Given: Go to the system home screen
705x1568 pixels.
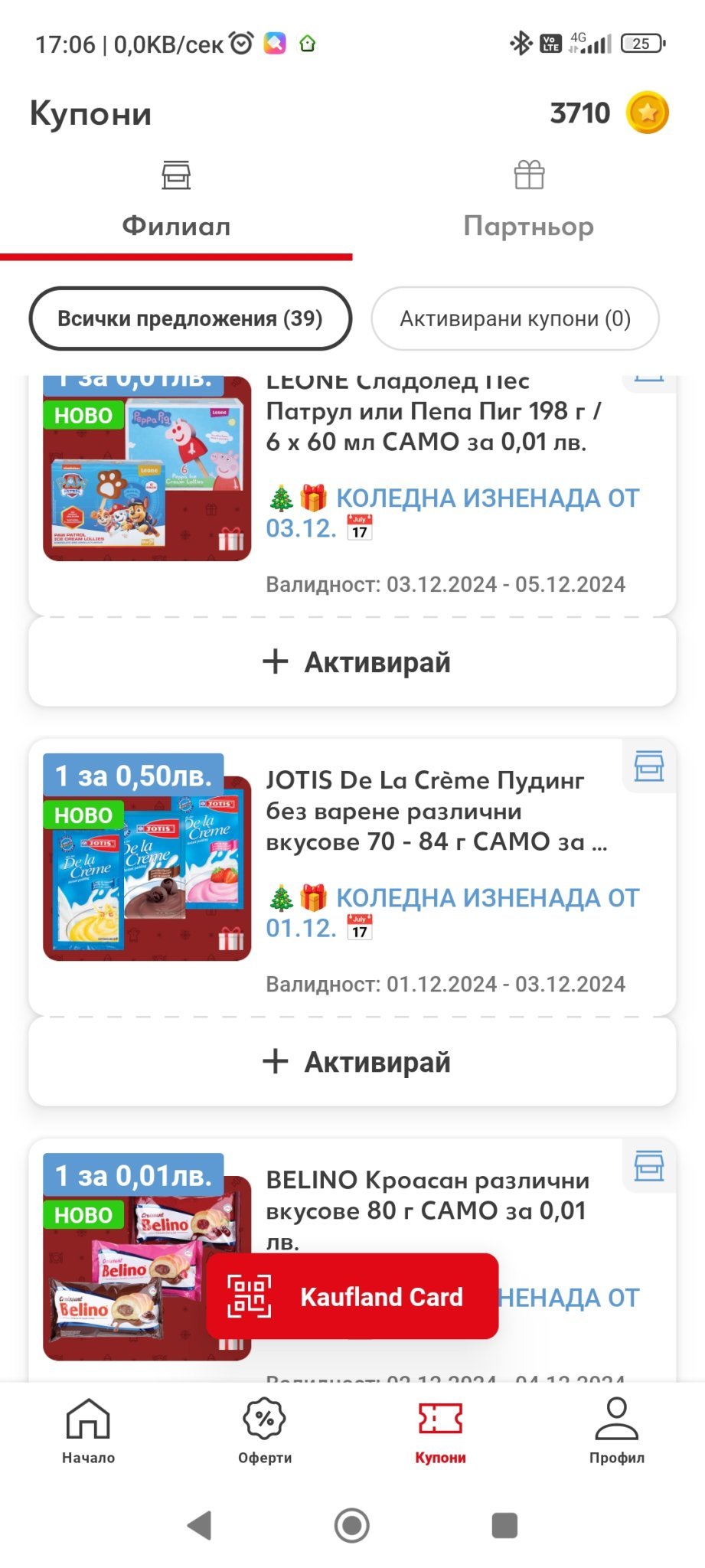Looking at the screenshot, I should pos(352,1525).
